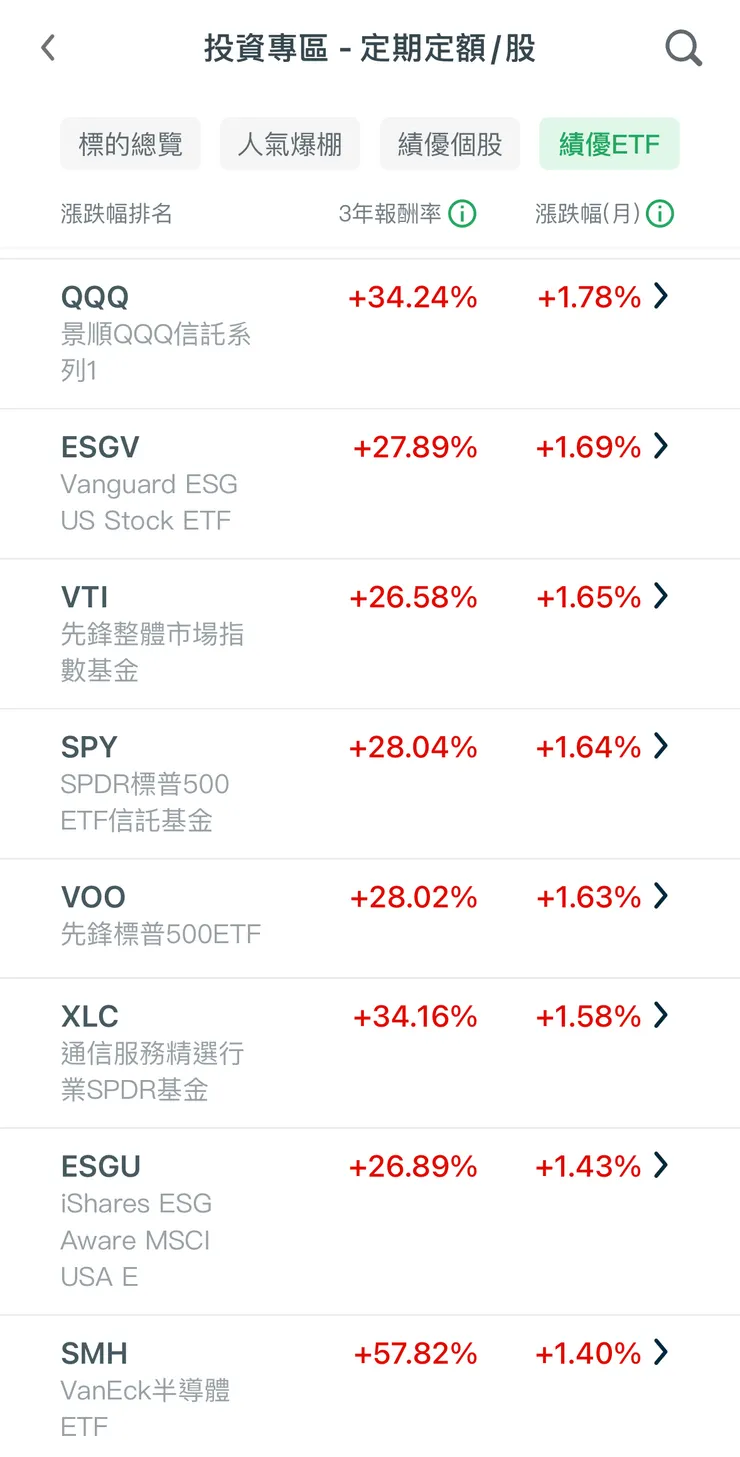The height and width of the screenshot is (1457, 740).
Task: Expand the SMH semiconductor ETF row
Action: pyautogui.click(x=659, y=1352)
